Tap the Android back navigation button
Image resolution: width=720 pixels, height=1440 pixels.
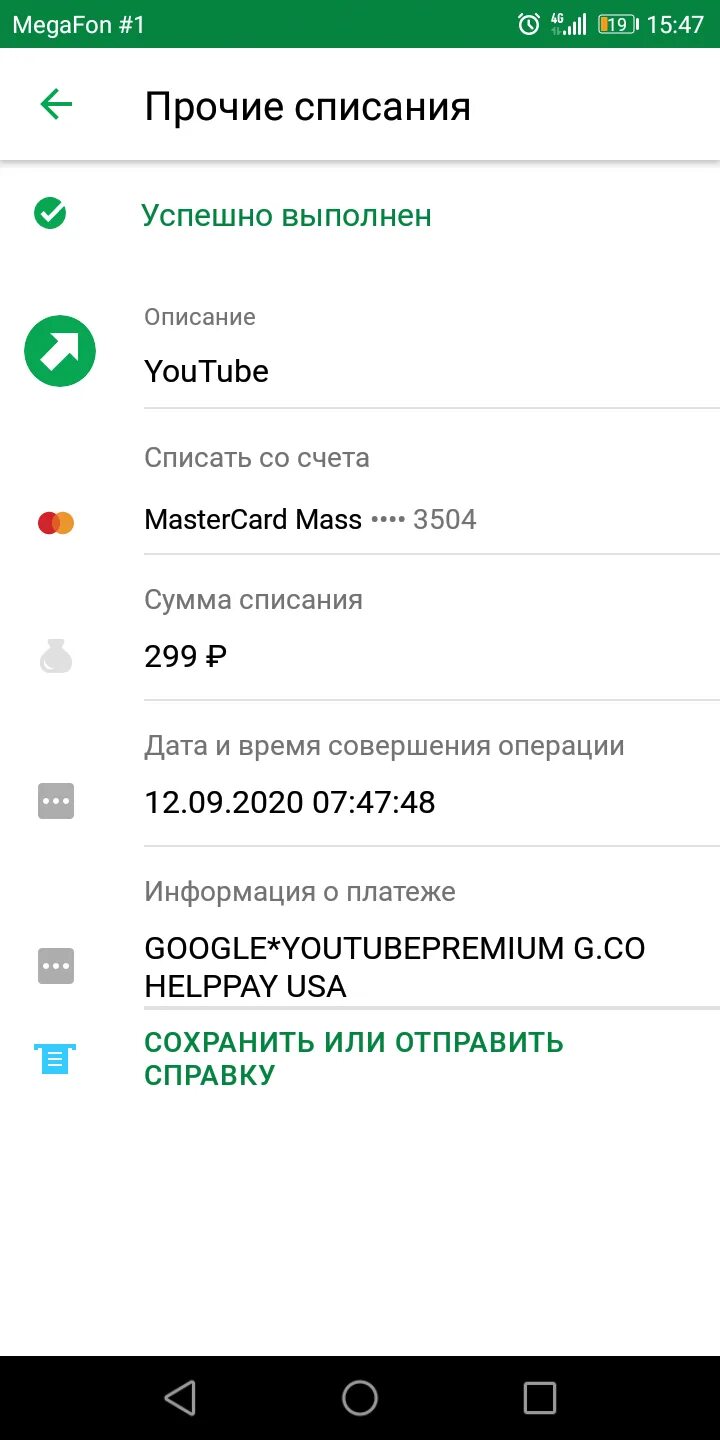click(x=180, y=1398)
